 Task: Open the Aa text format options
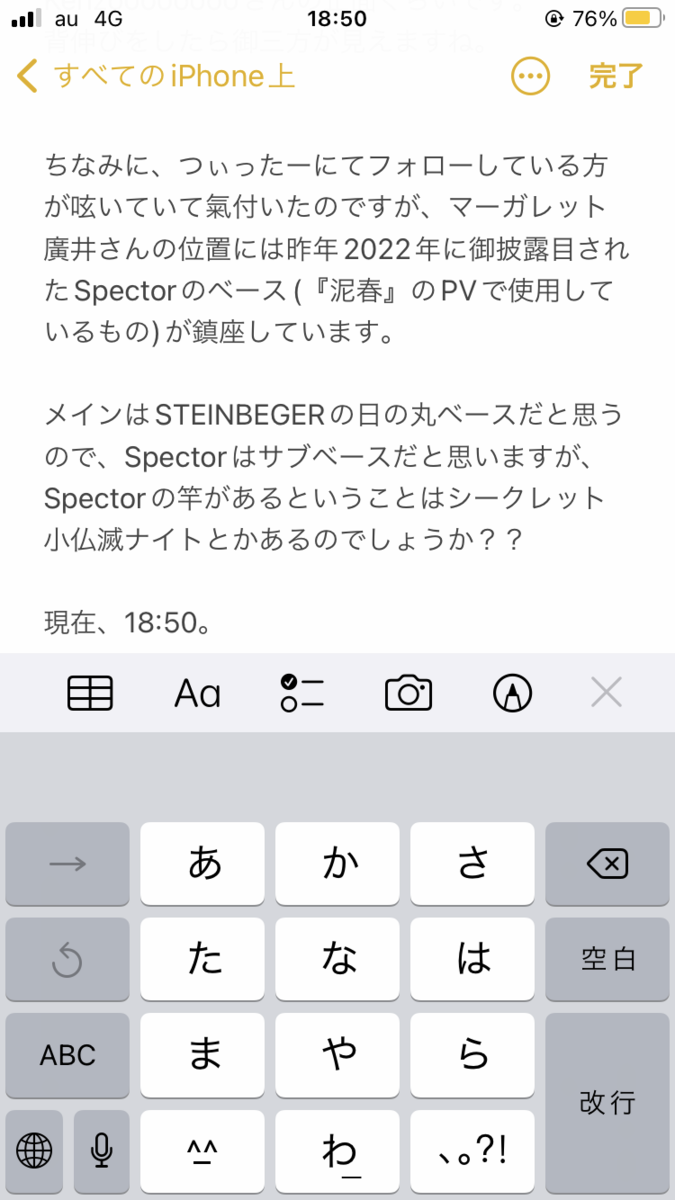click(x=198, y=692)
